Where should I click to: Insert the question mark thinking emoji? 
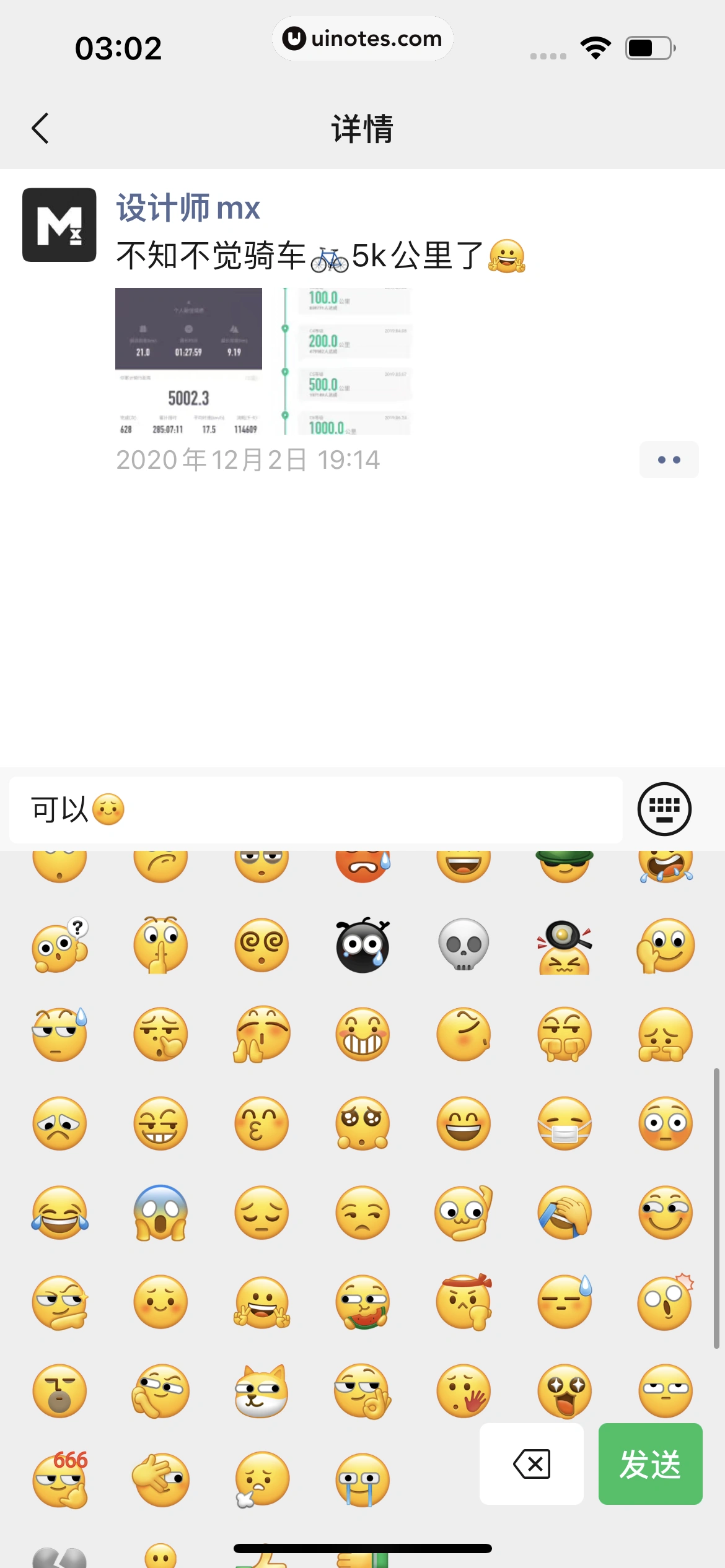click(x=60, y=945)
